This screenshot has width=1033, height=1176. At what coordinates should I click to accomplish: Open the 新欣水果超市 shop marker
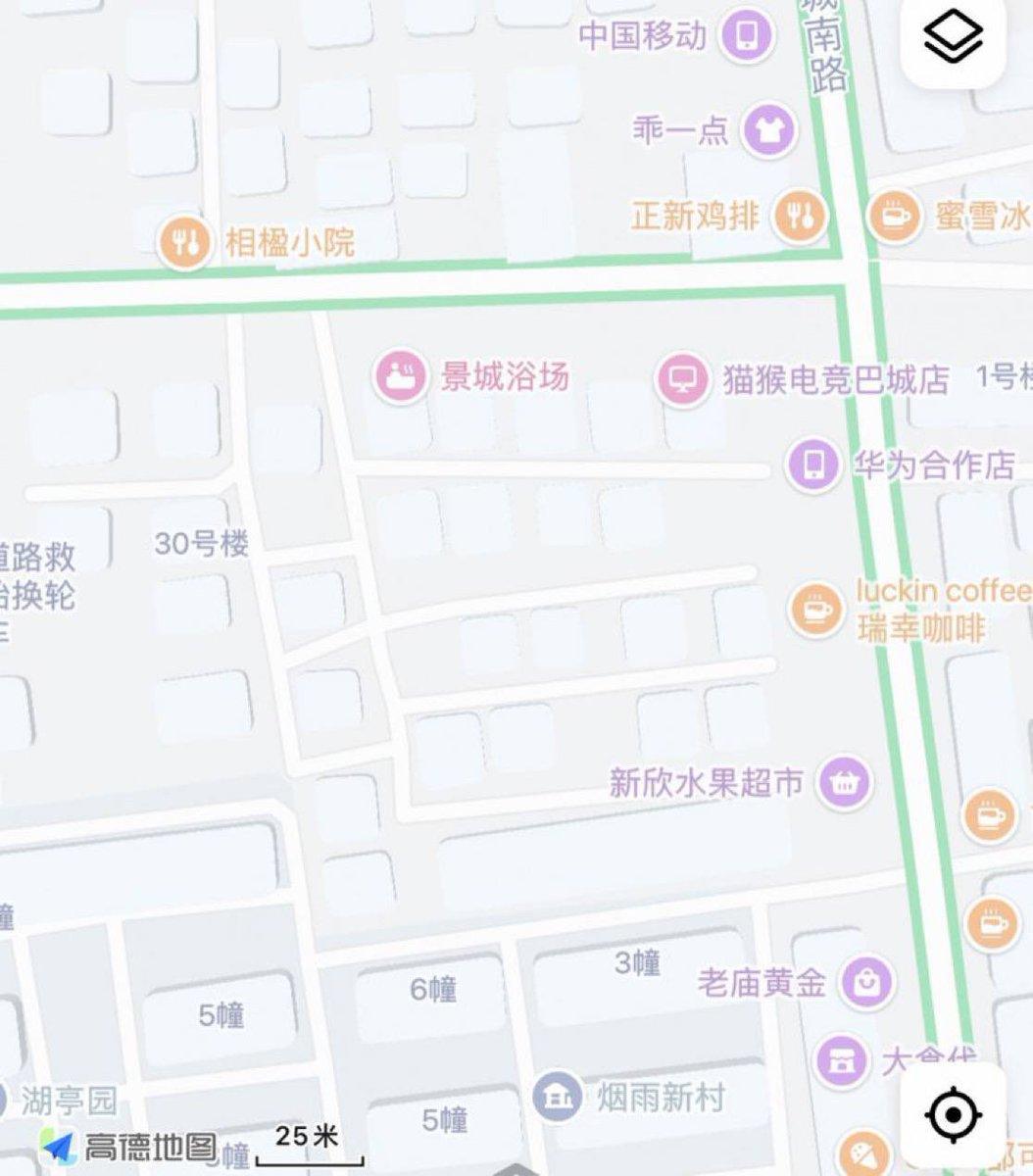click(x=844, y=782)
